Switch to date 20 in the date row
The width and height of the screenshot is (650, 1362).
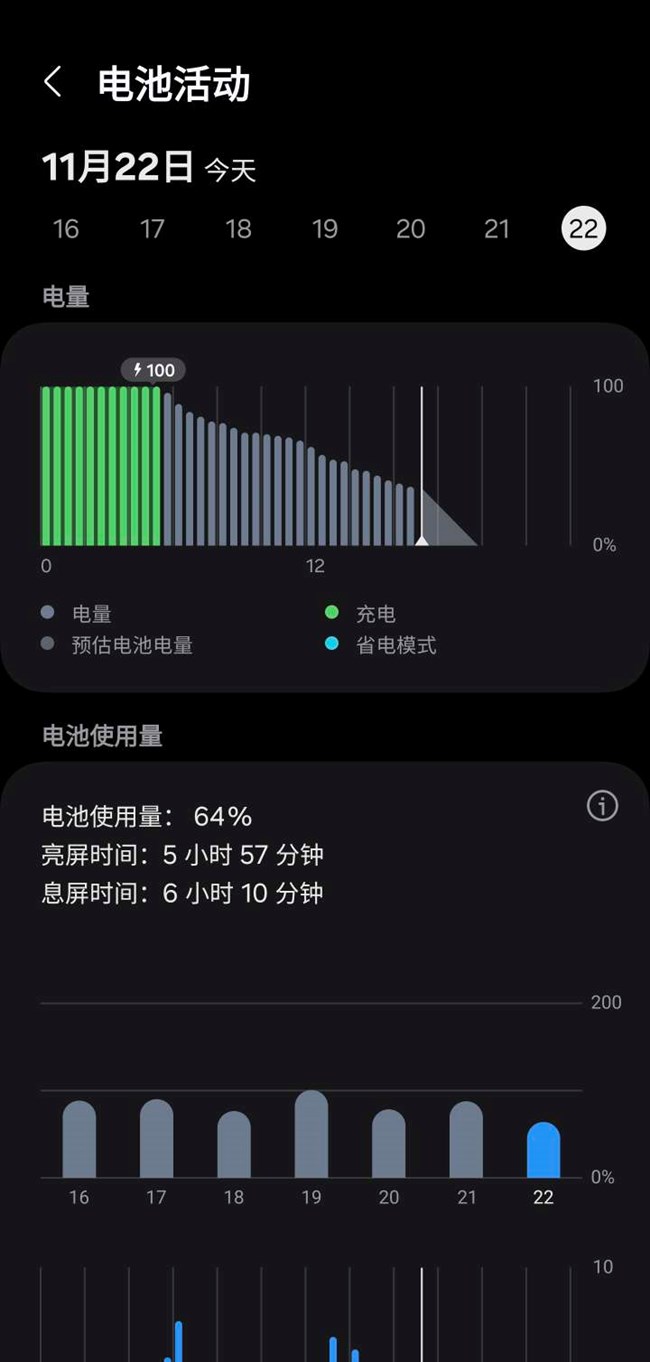[x=411, y=229]
